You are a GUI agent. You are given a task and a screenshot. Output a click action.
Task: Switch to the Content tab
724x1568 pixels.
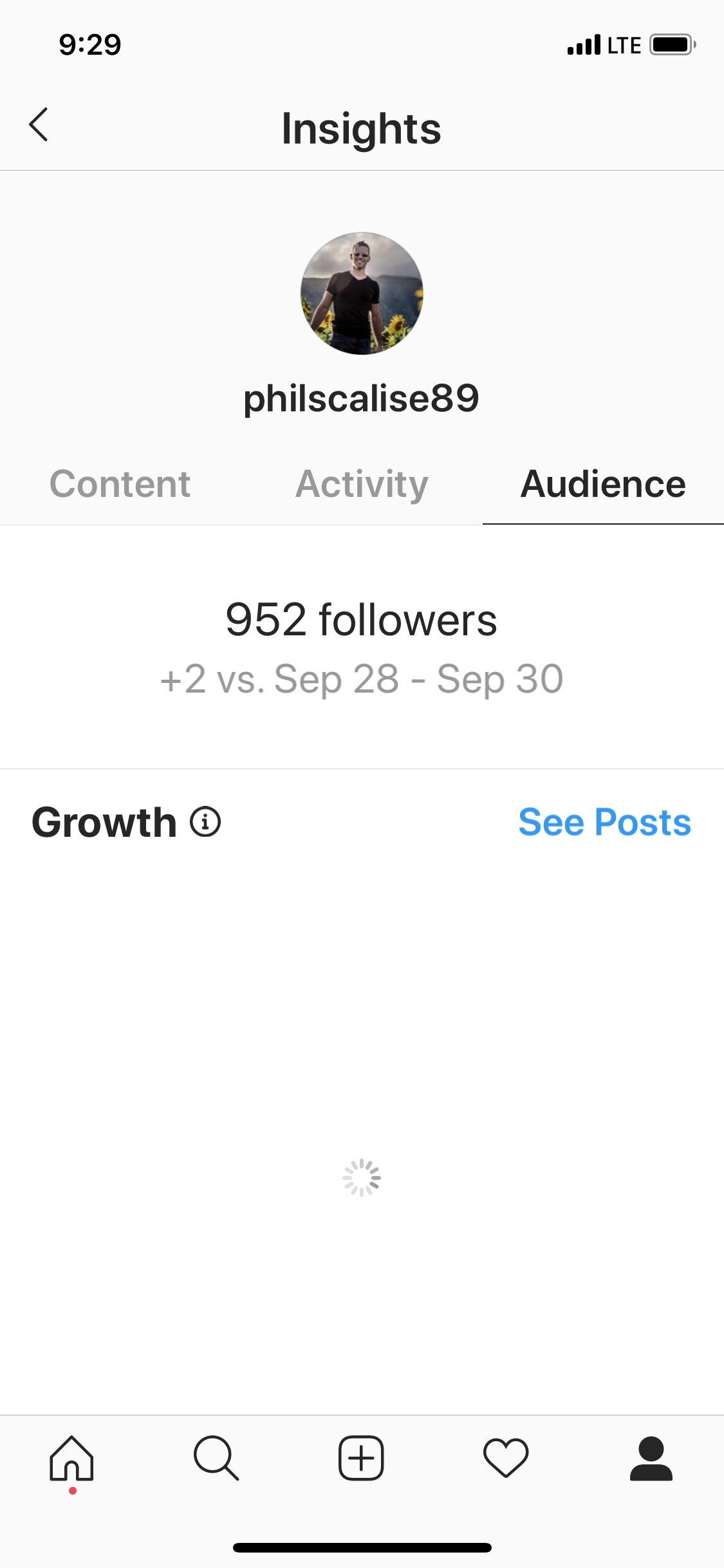[120, 484]
